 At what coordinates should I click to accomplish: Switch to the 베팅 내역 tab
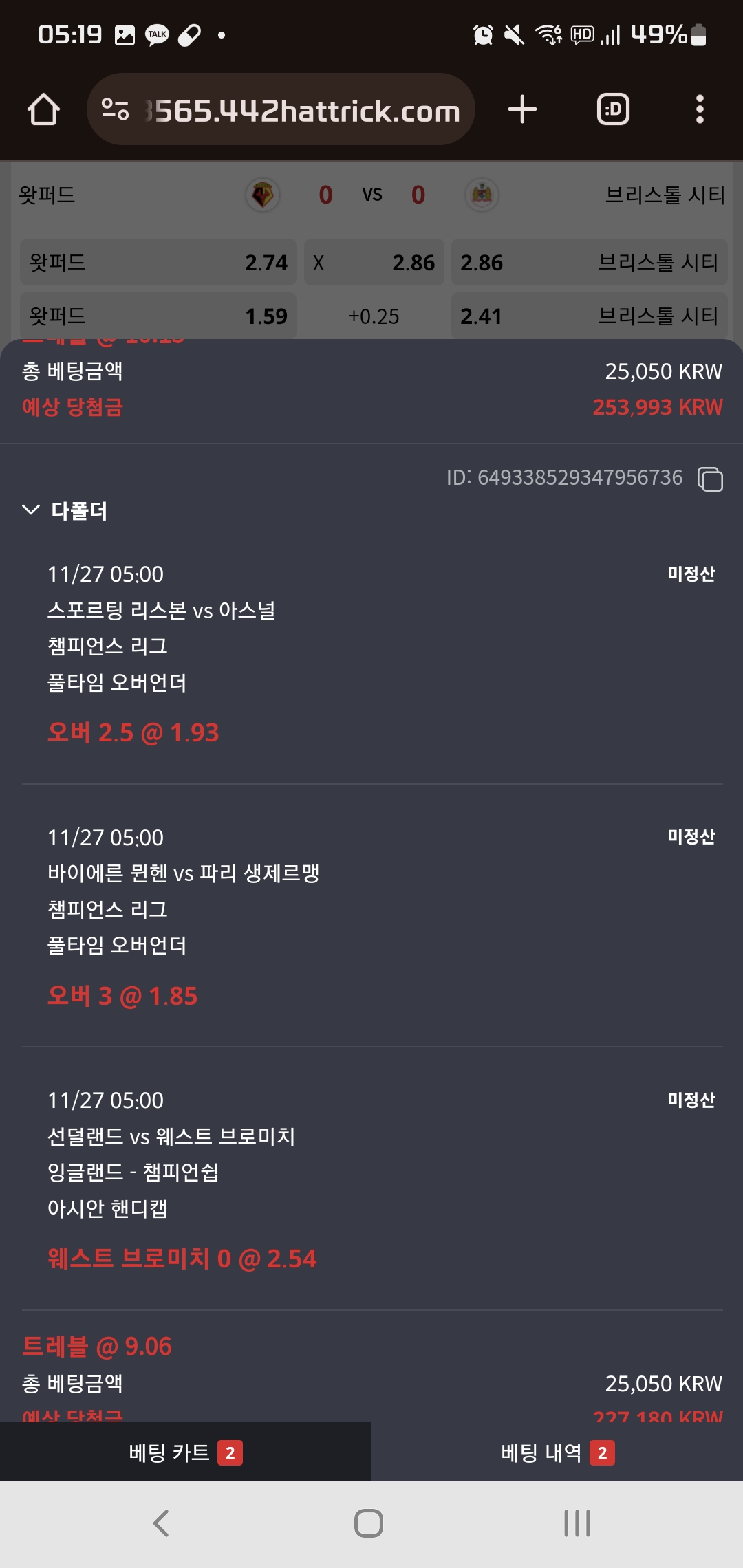point(557,1452)
